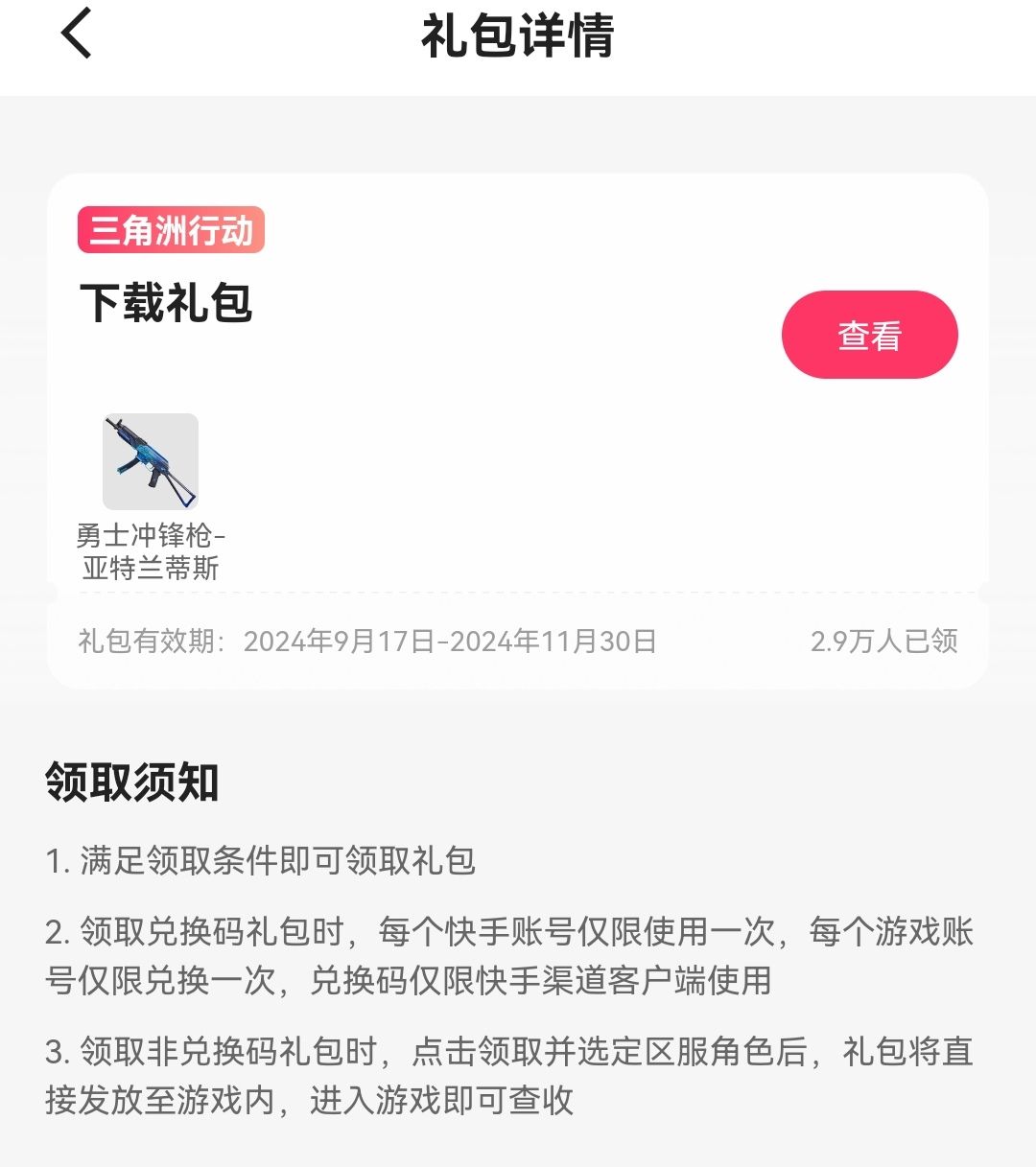Tap the blue rifle image in gift card
This screenshot has width=1036, height=1167.
[151, 462]
